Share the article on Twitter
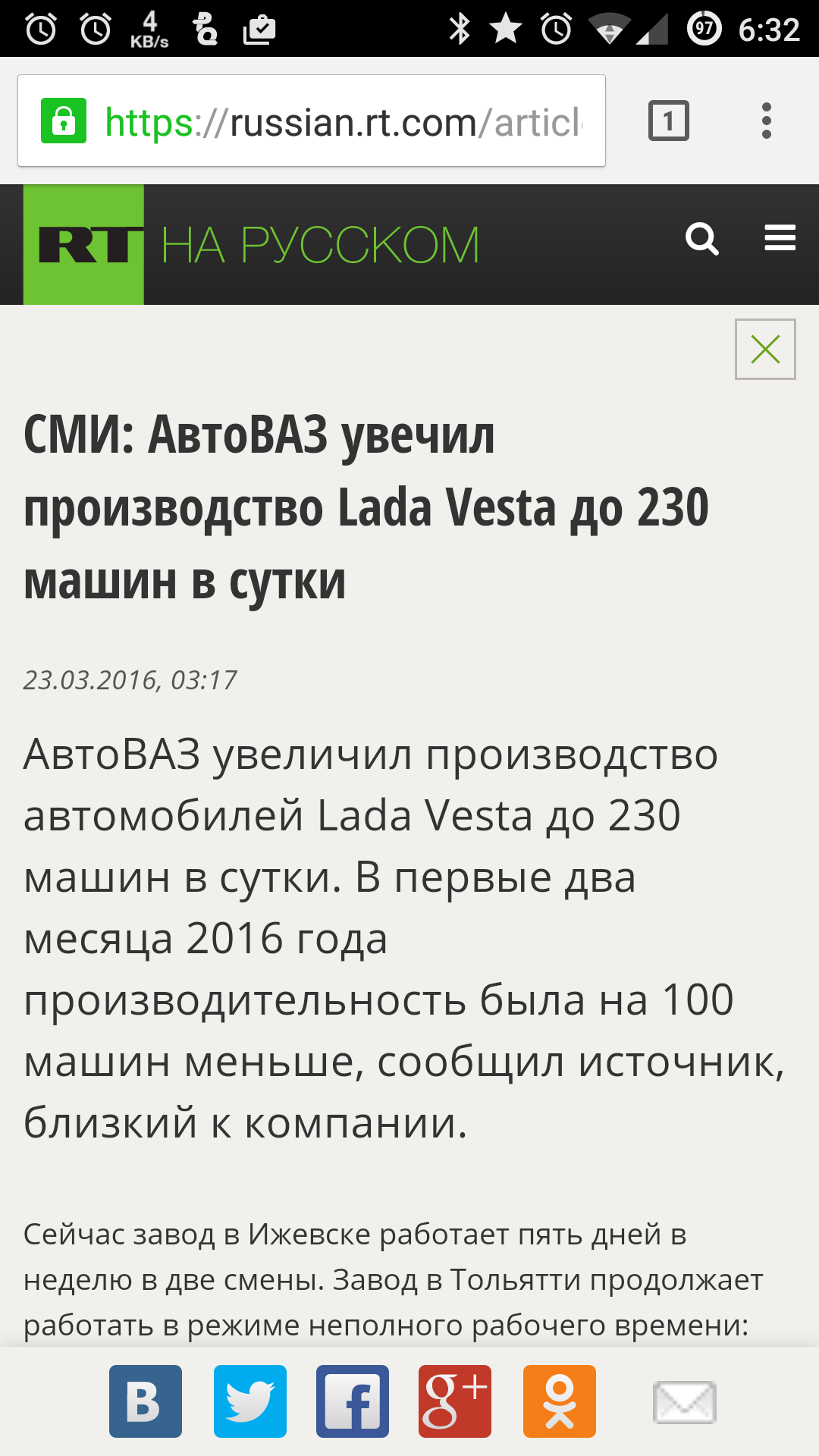The width and height of the screenshot is (819, 1456). 249,1401
